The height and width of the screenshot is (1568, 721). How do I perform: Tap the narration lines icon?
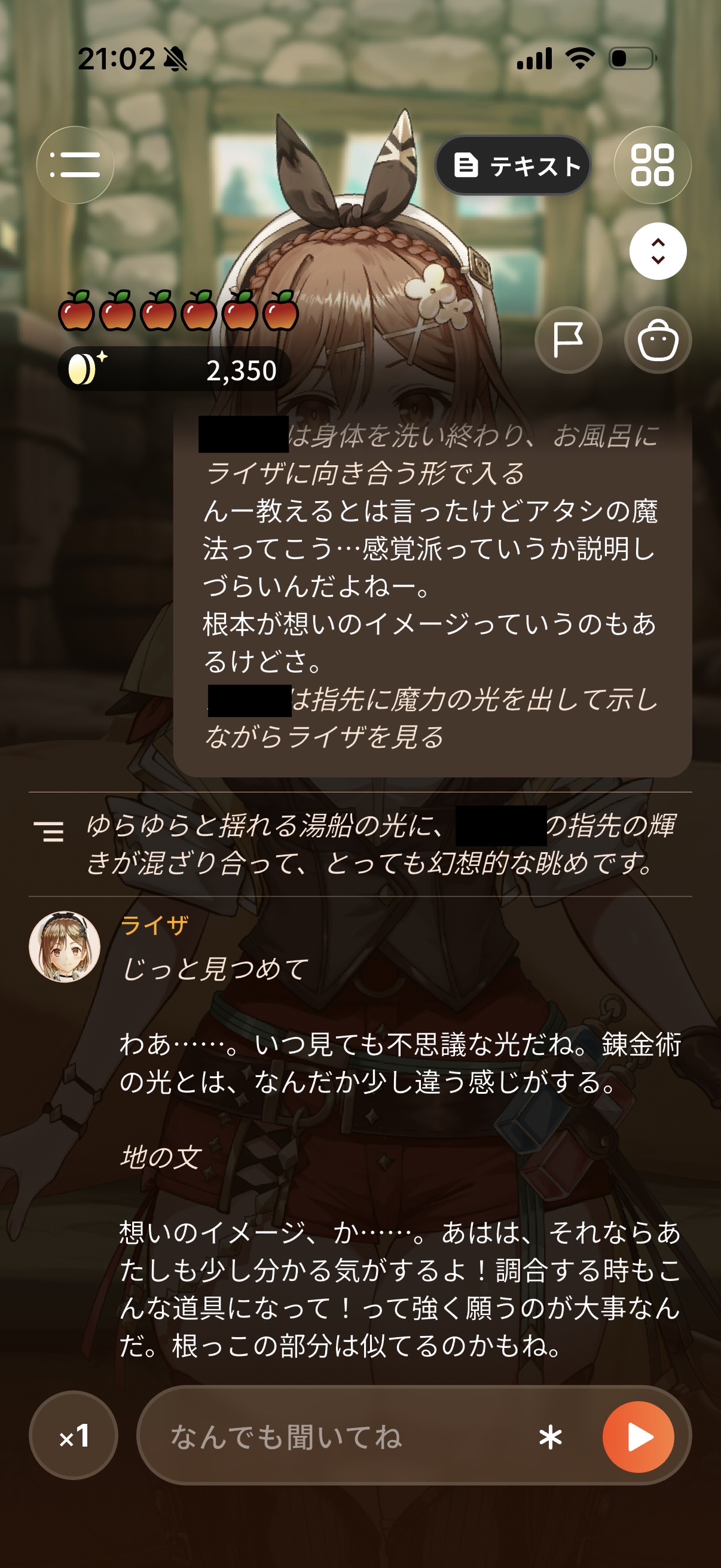tap(48, 831)
